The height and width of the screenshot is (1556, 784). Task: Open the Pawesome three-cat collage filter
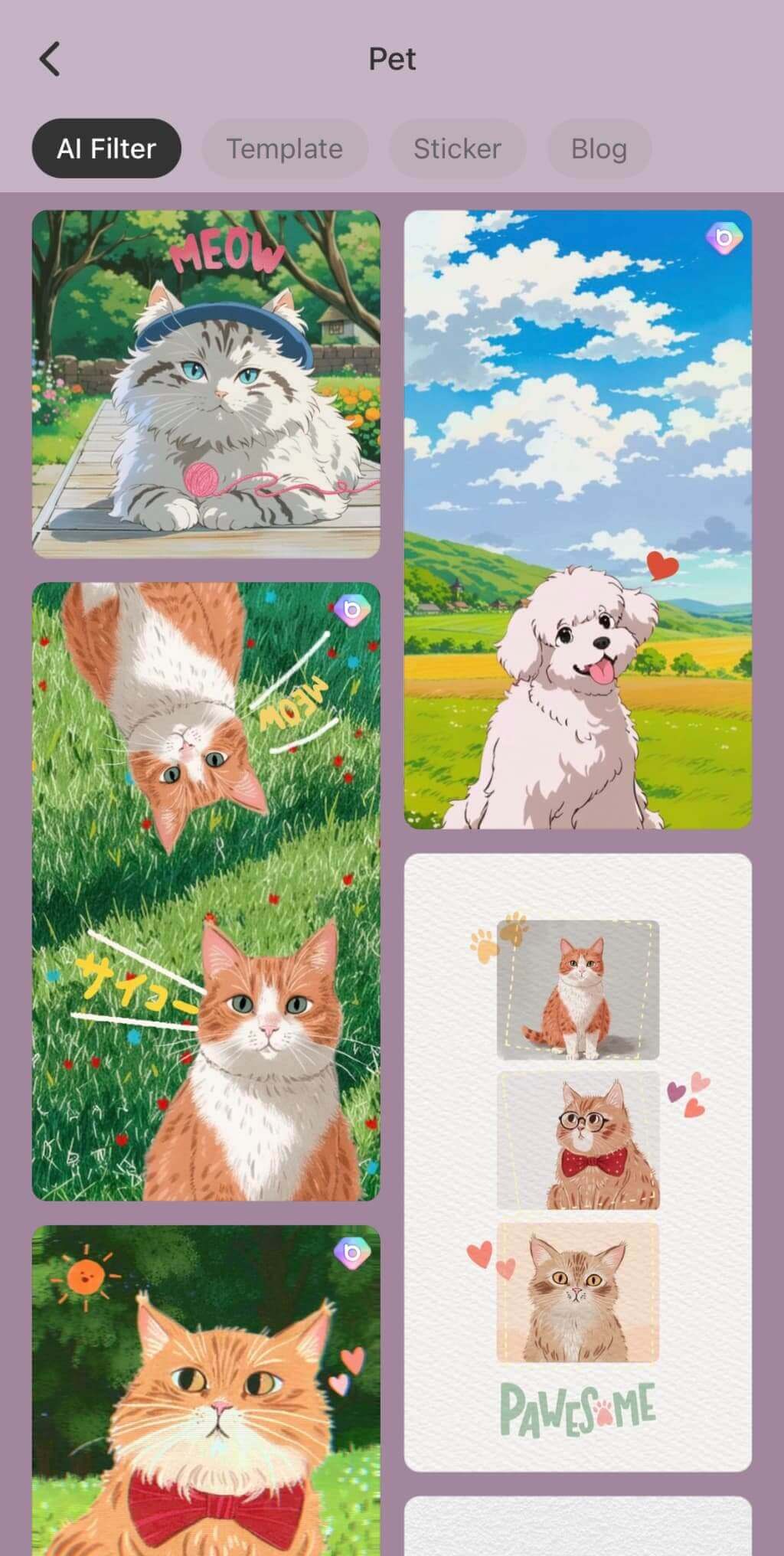coord(578,1162)
